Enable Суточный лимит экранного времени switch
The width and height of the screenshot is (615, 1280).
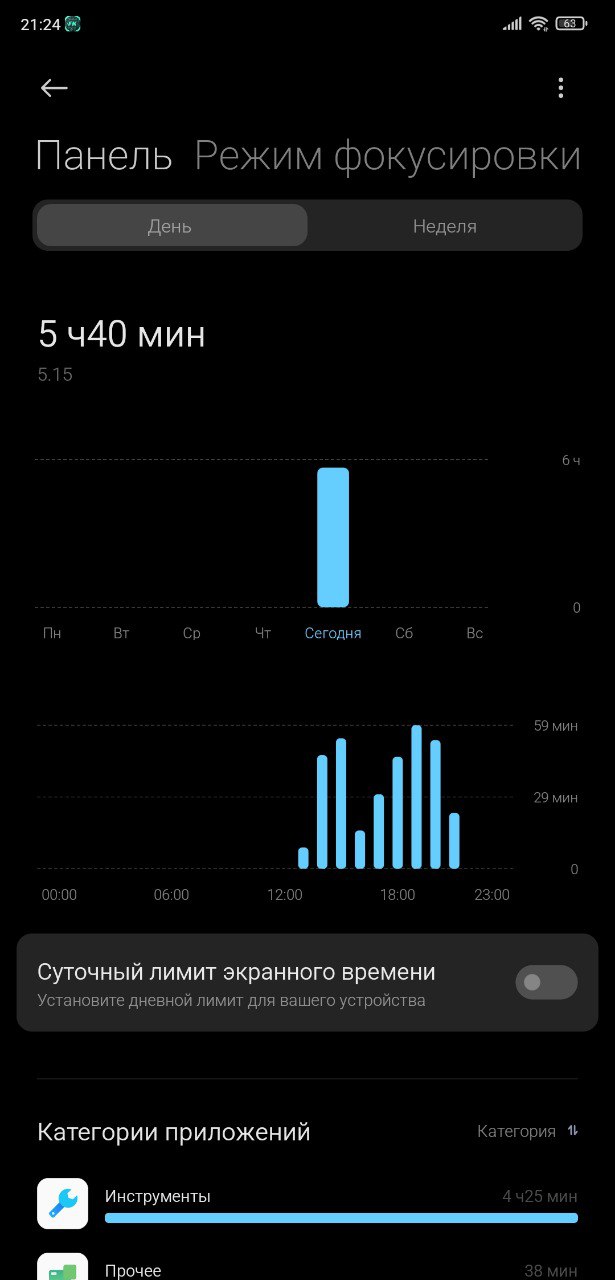point(547,982)
